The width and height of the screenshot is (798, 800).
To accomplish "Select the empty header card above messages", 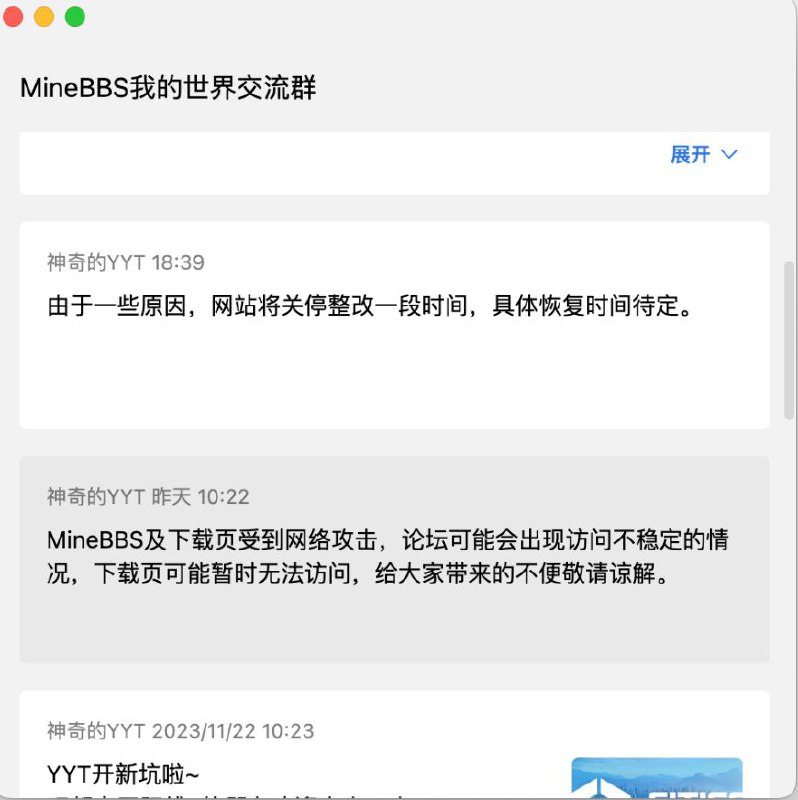I will tap(350, 163).
